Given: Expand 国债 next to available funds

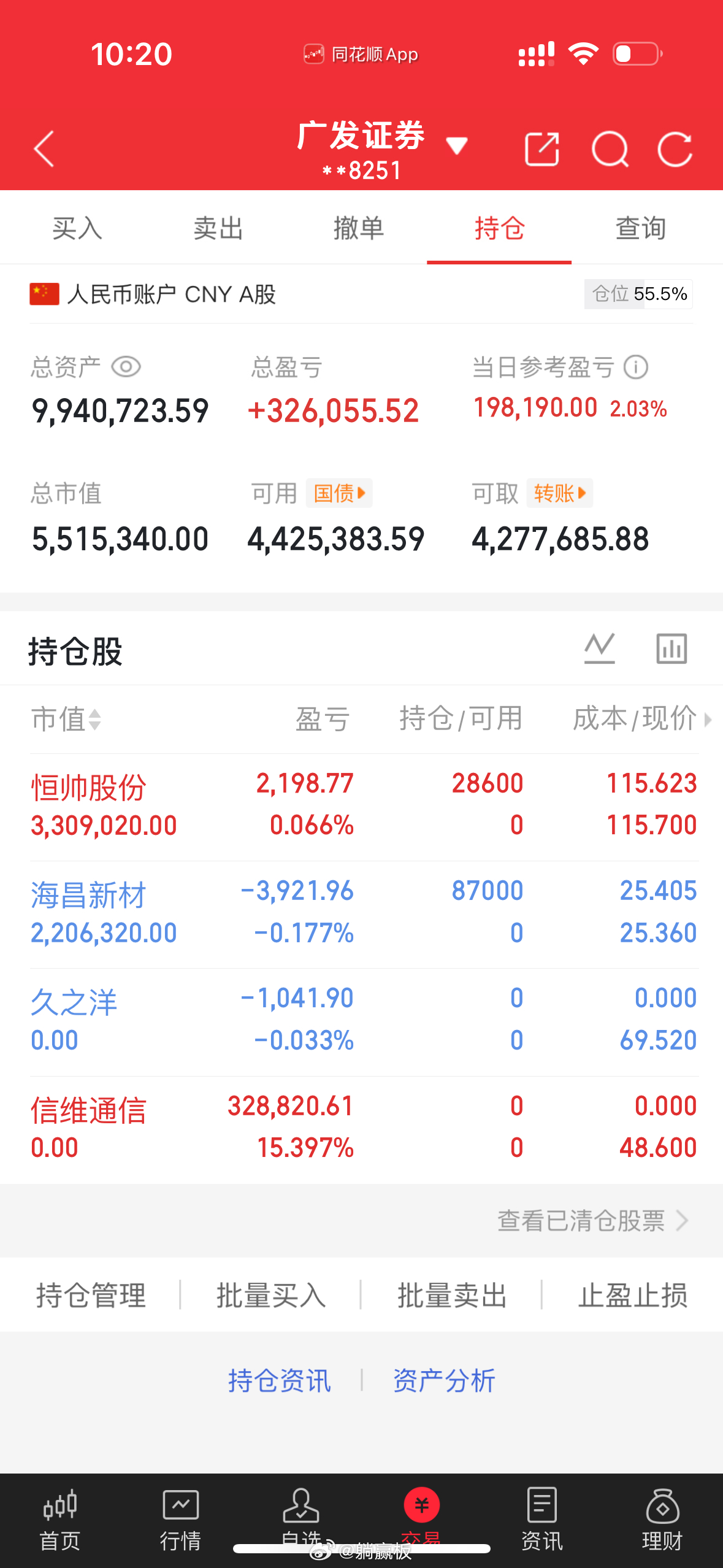Looking at the screenshot, I should coord(339,493).
